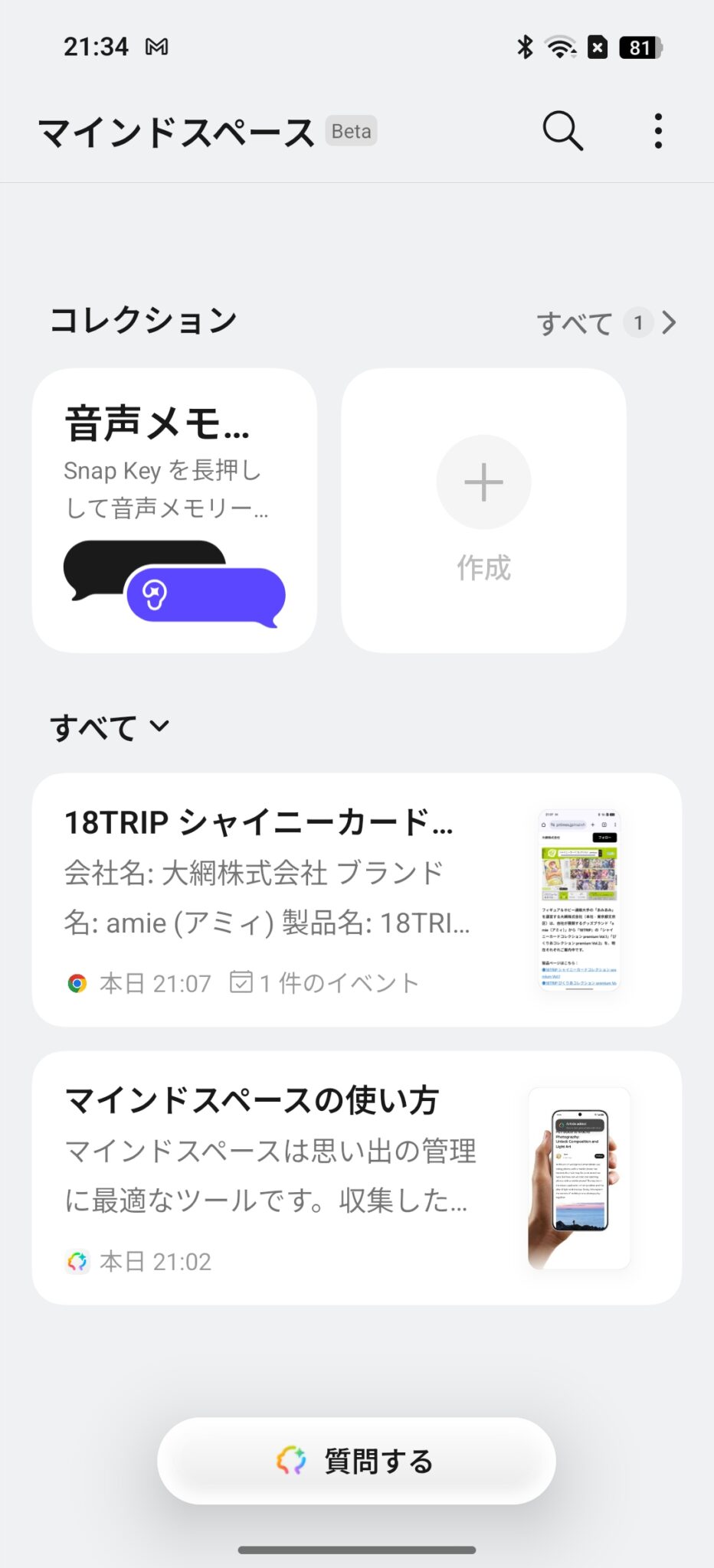Image resolution: width=714 pixels, height=1568 pixels.
Task: Open the 音声メモ collection card
Action: [x=175, y=511]
